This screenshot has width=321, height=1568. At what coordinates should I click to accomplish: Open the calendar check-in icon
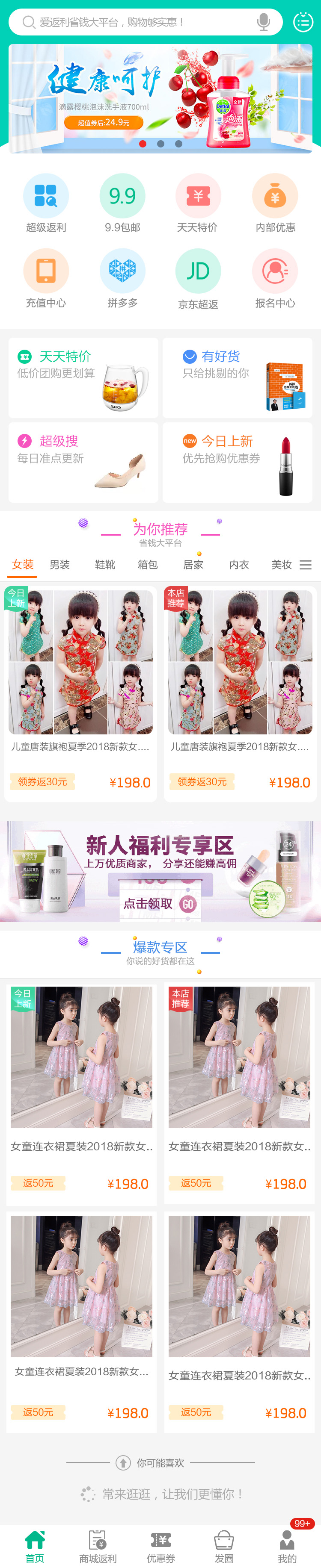pyautogui.click(x=303, y=22)
